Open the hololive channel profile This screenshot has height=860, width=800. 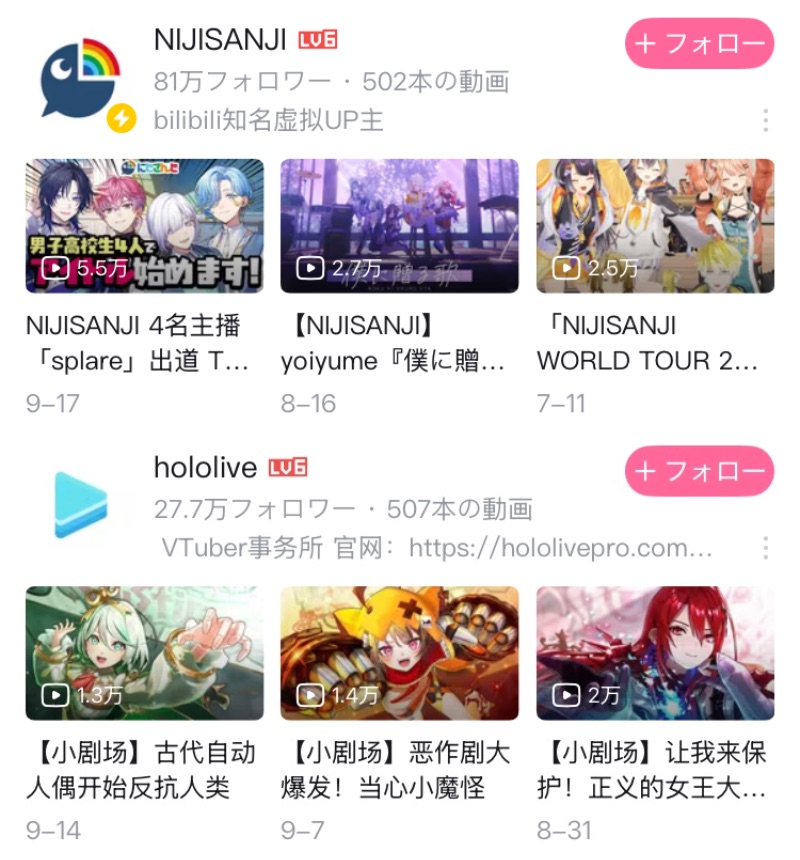click(80, 506)
